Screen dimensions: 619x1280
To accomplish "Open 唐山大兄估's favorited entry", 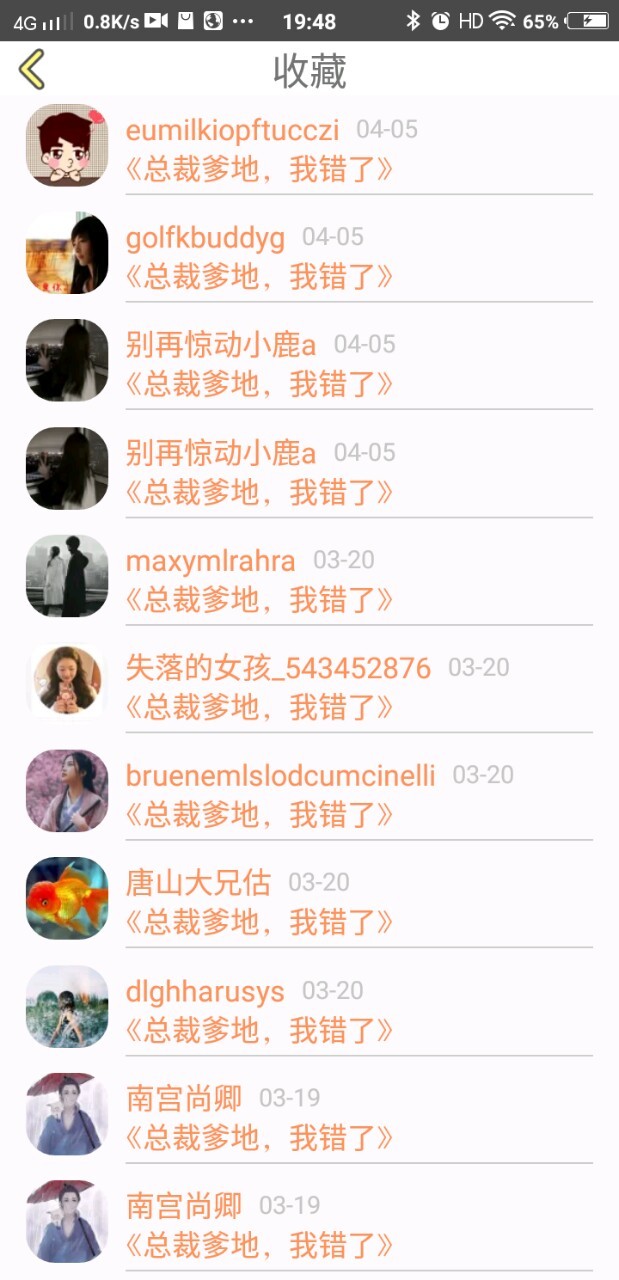I will pos(309,901).
